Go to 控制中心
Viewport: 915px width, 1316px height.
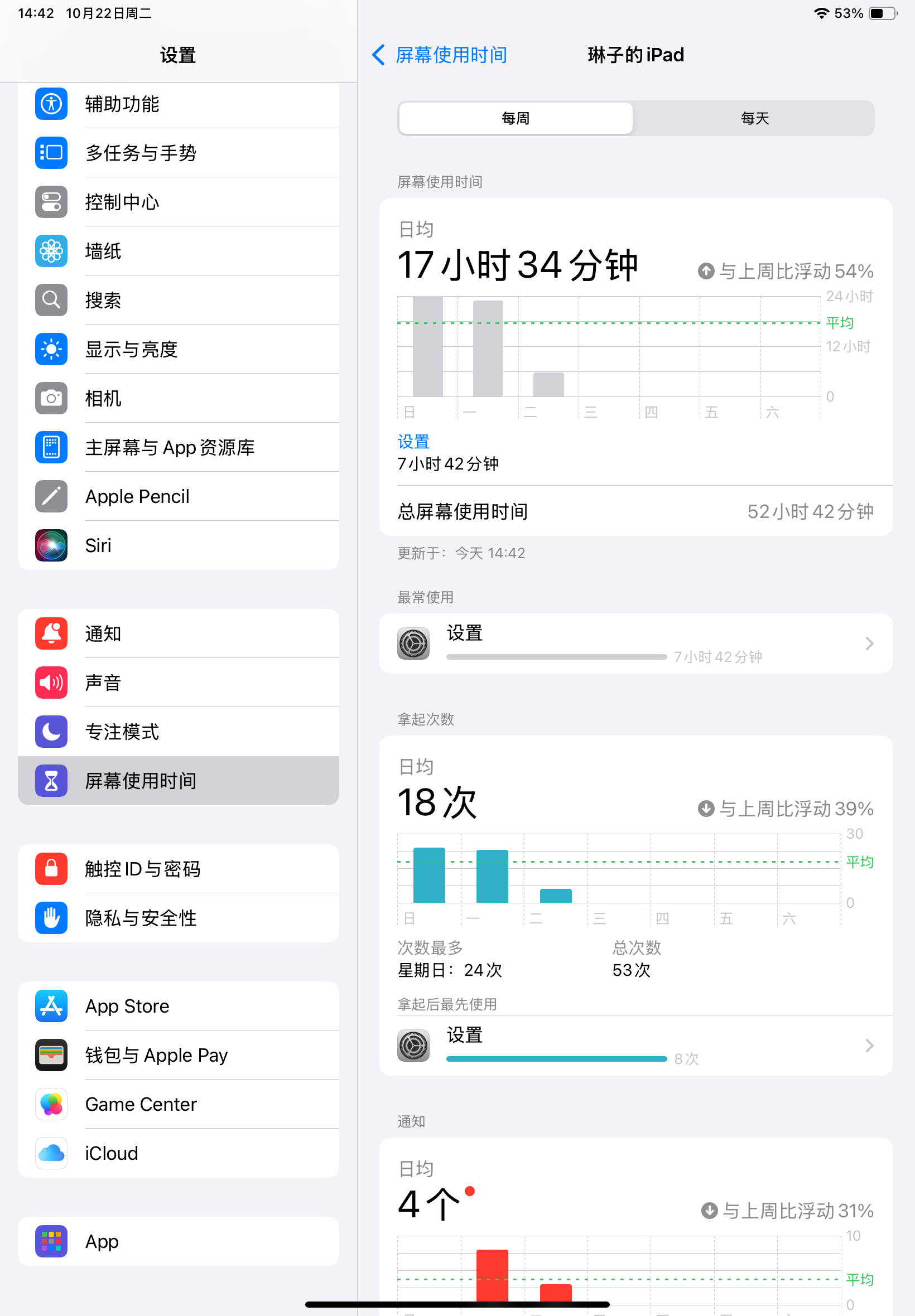point(179,202)
